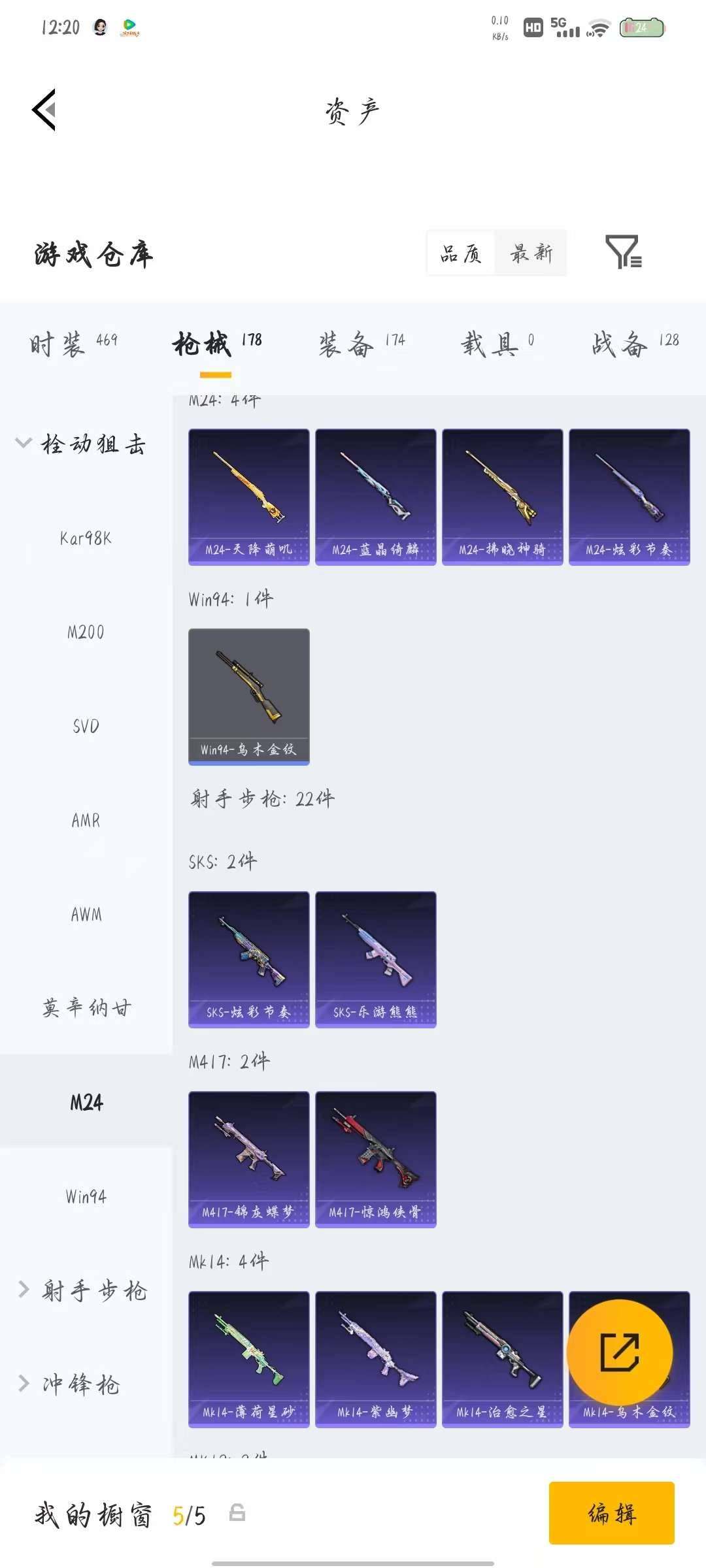Expand the 射手步枪 category
The height and width of the screenshot is (1568, 706).
(83, 1290)
